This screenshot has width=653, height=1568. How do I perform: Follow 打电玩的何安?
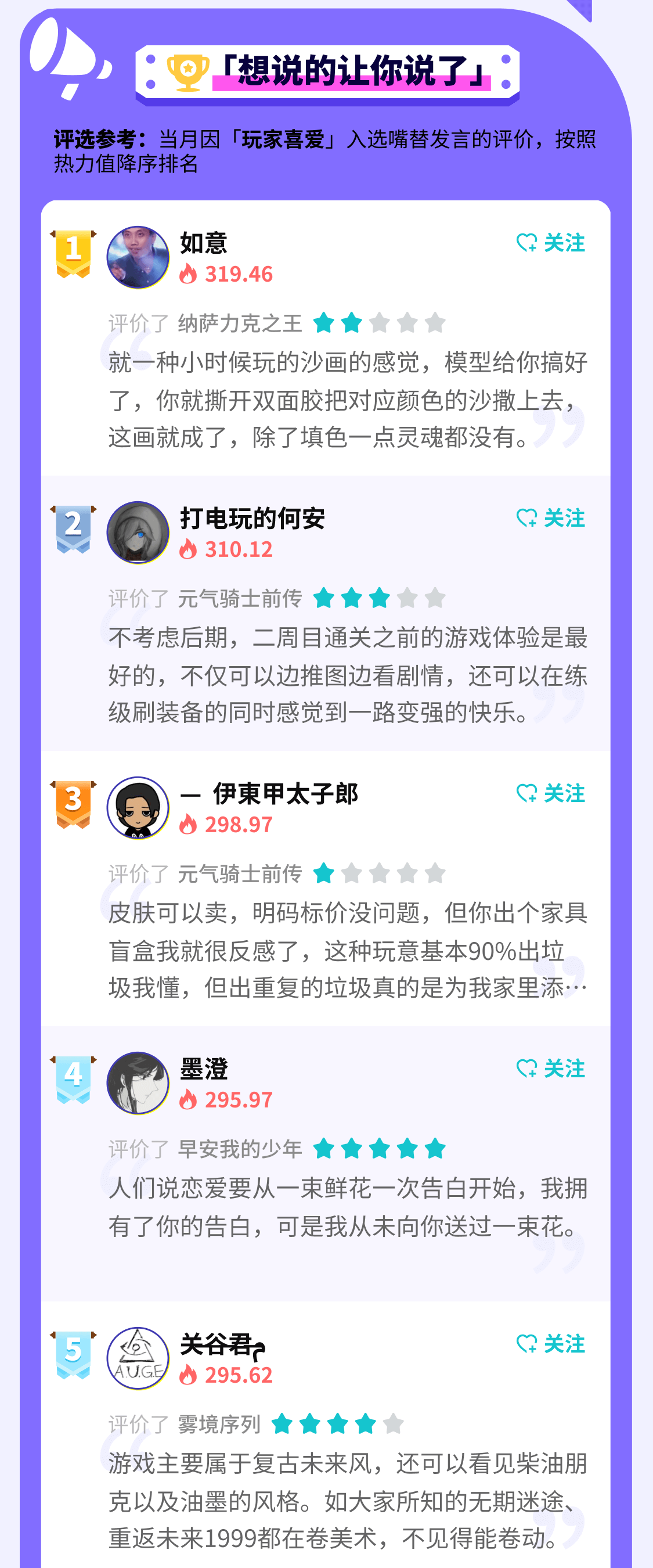click(x=550, y=518)
